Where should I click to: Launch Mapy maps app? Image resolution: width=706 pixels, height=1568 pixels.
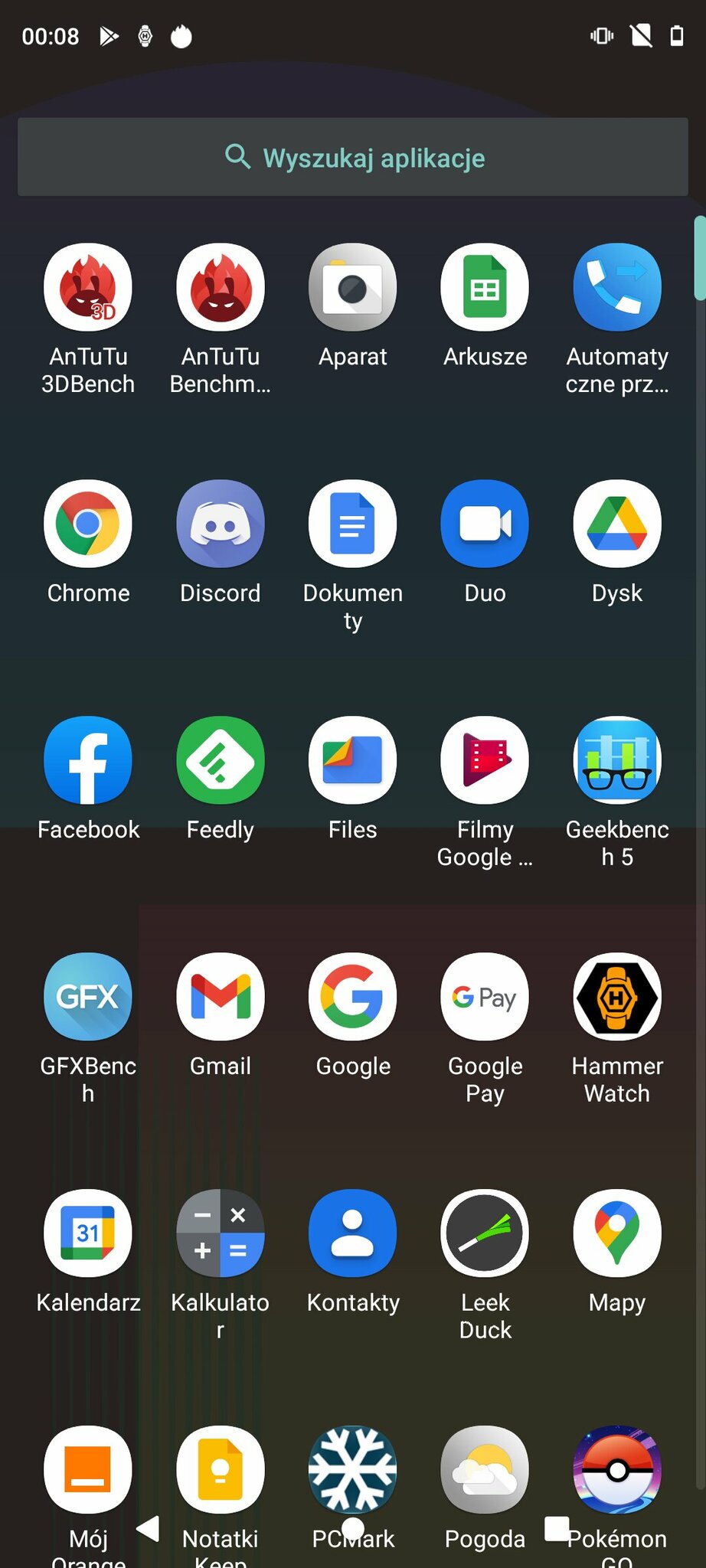[x=617, y=1234]
